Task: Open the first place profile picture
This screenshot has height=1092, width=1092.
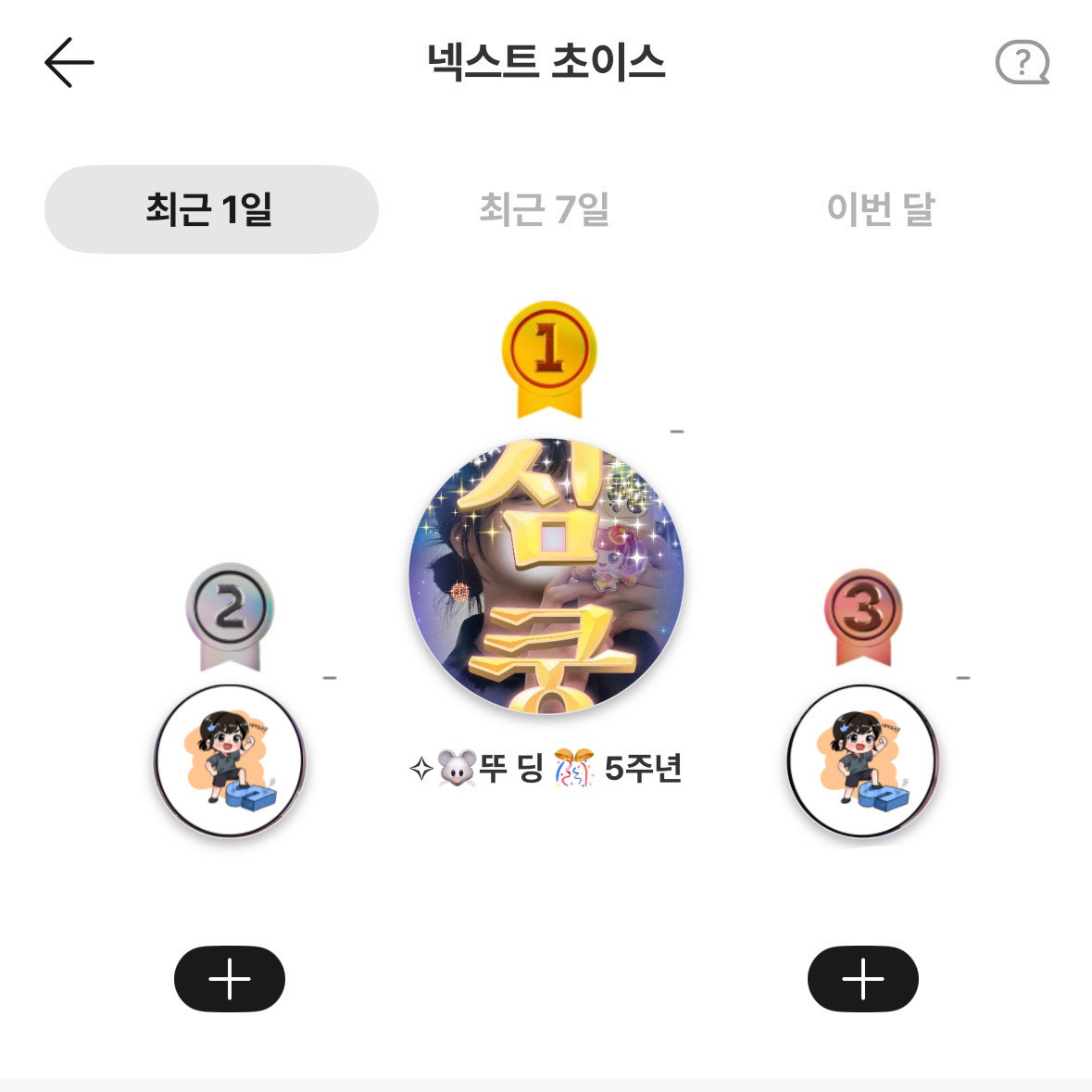Action: pyautogui.click(x=546, y=575)
